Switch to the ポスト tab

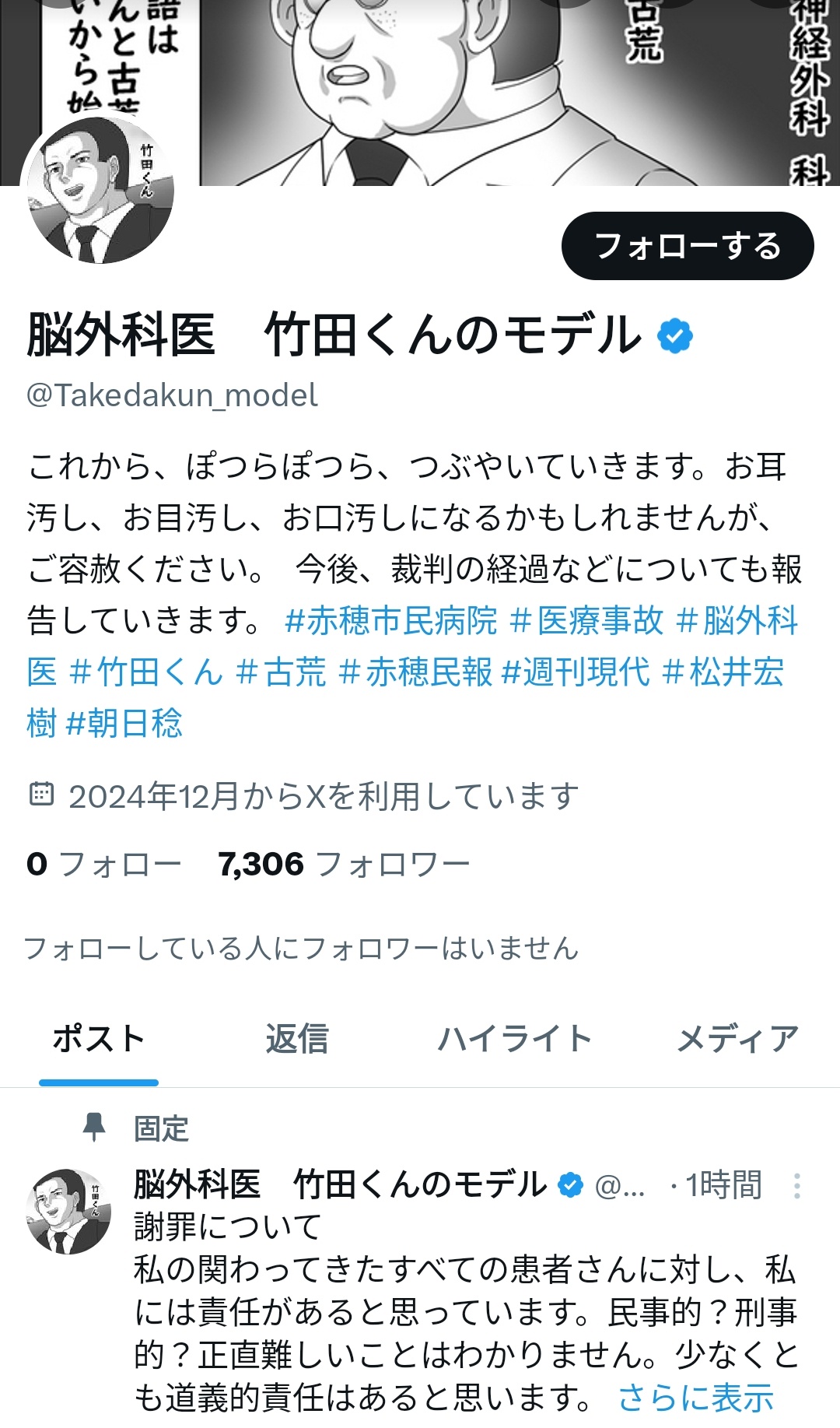tap(99, 1040)
